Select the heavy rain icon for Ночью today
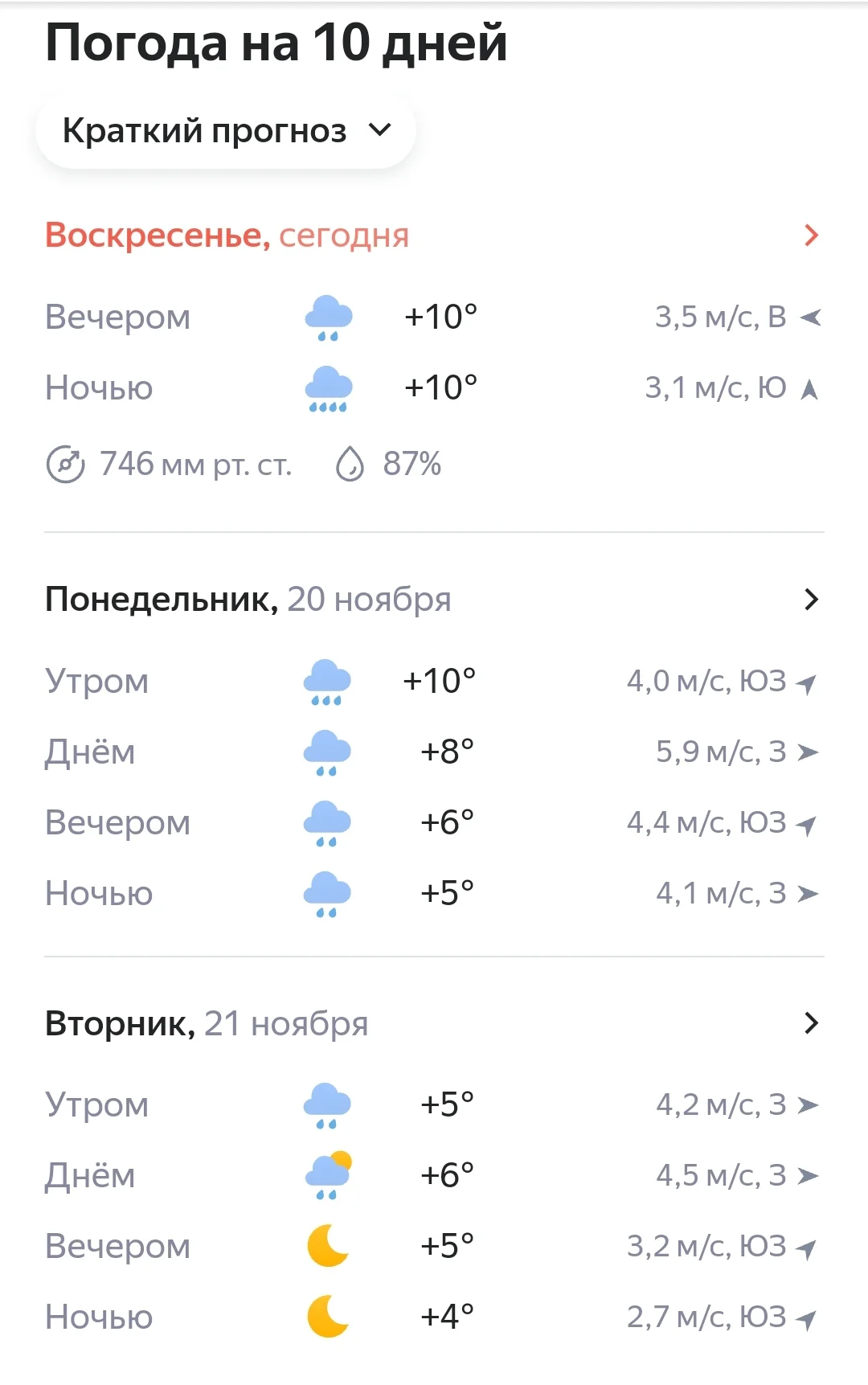 pyautogui.click(x=329, y=388)
